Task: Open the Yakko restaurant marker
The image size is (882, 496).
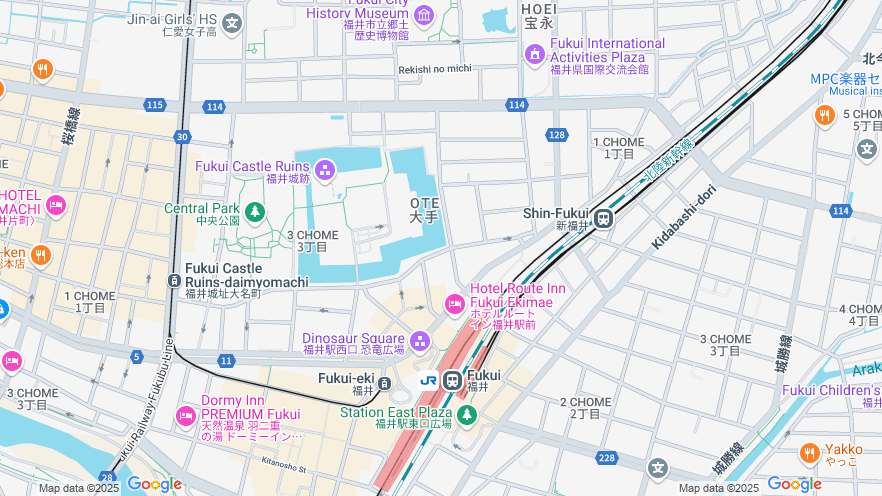Action: click(x=810, y=455)
